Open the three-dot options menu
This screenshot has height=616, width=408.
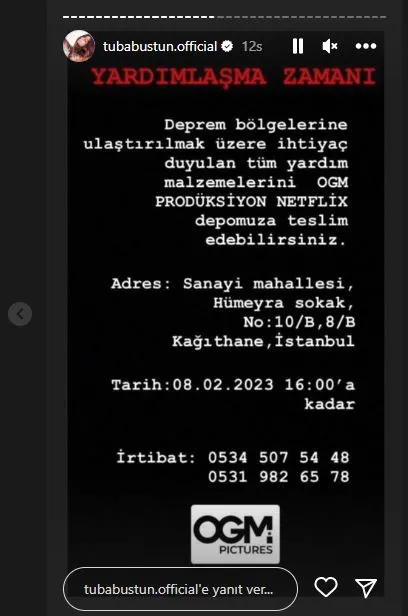366,46
